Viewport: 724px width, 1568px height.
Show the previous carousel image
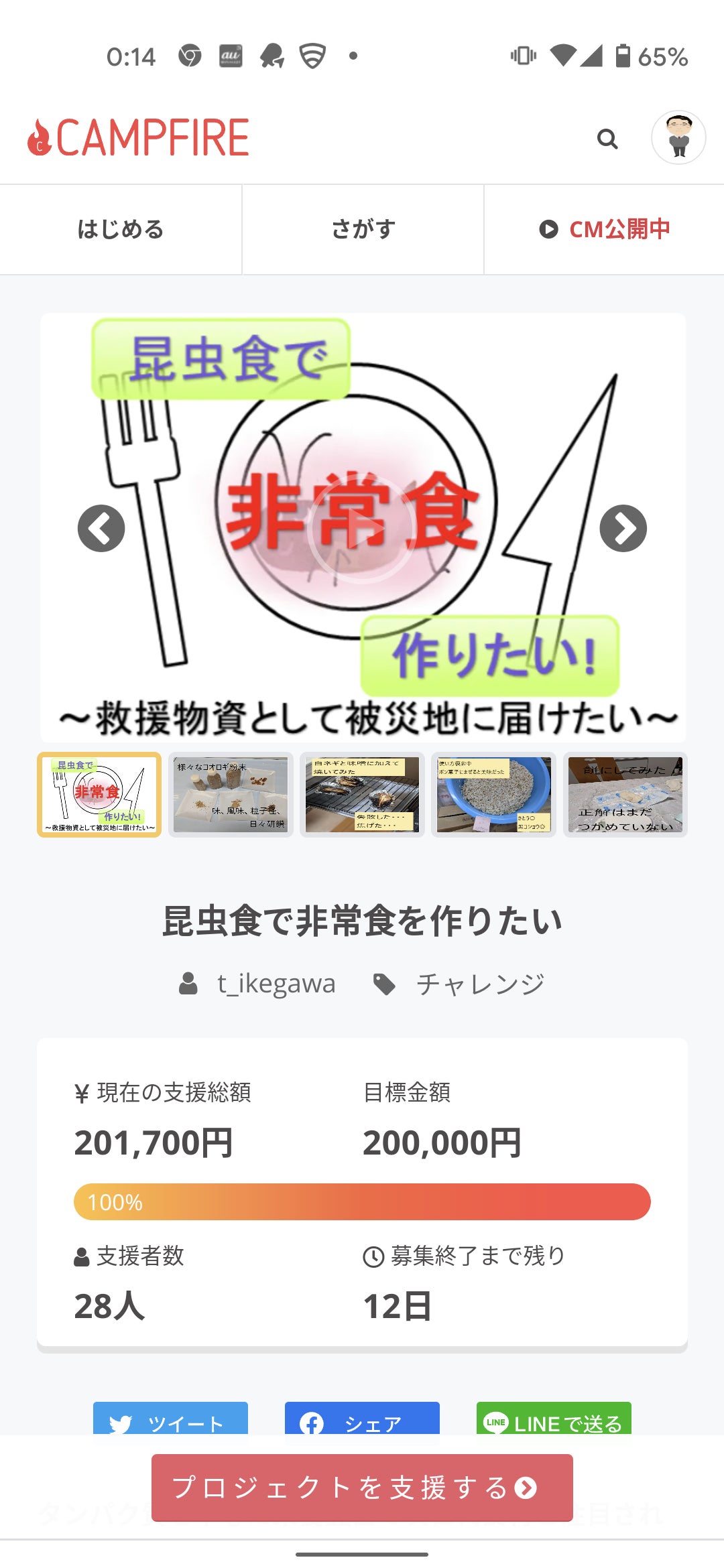pyautogui.click(x=101, y=528)
